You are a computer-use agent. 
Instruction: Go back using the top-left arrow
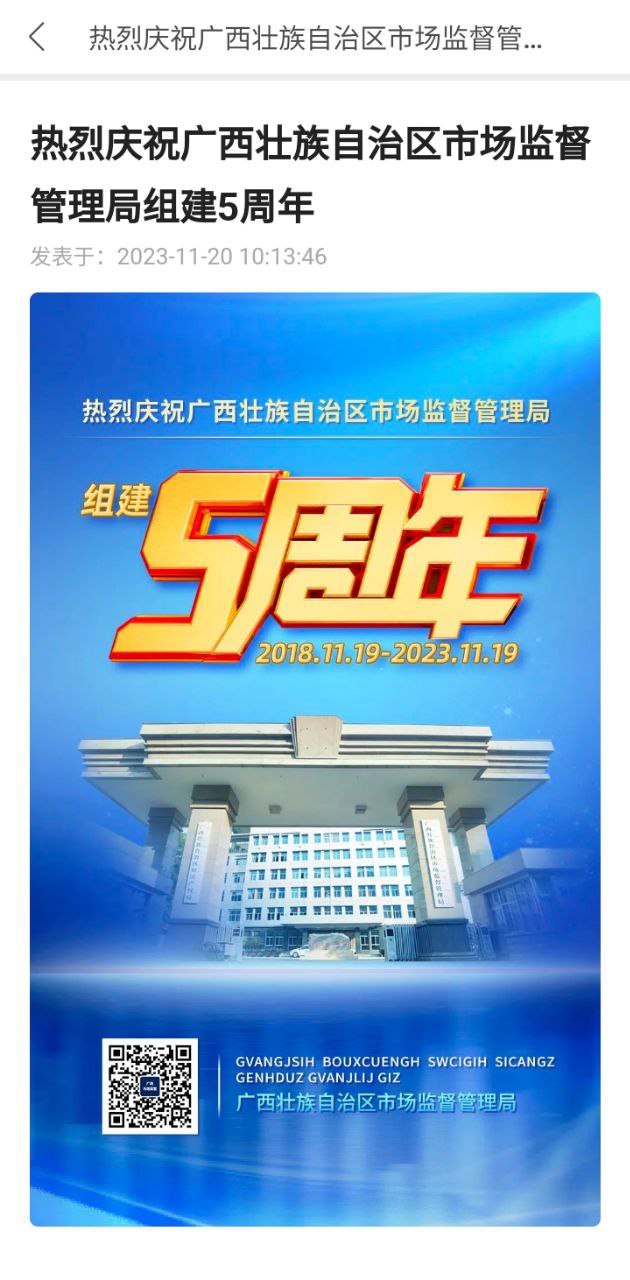pyautogui.click(x=37, y=38)
